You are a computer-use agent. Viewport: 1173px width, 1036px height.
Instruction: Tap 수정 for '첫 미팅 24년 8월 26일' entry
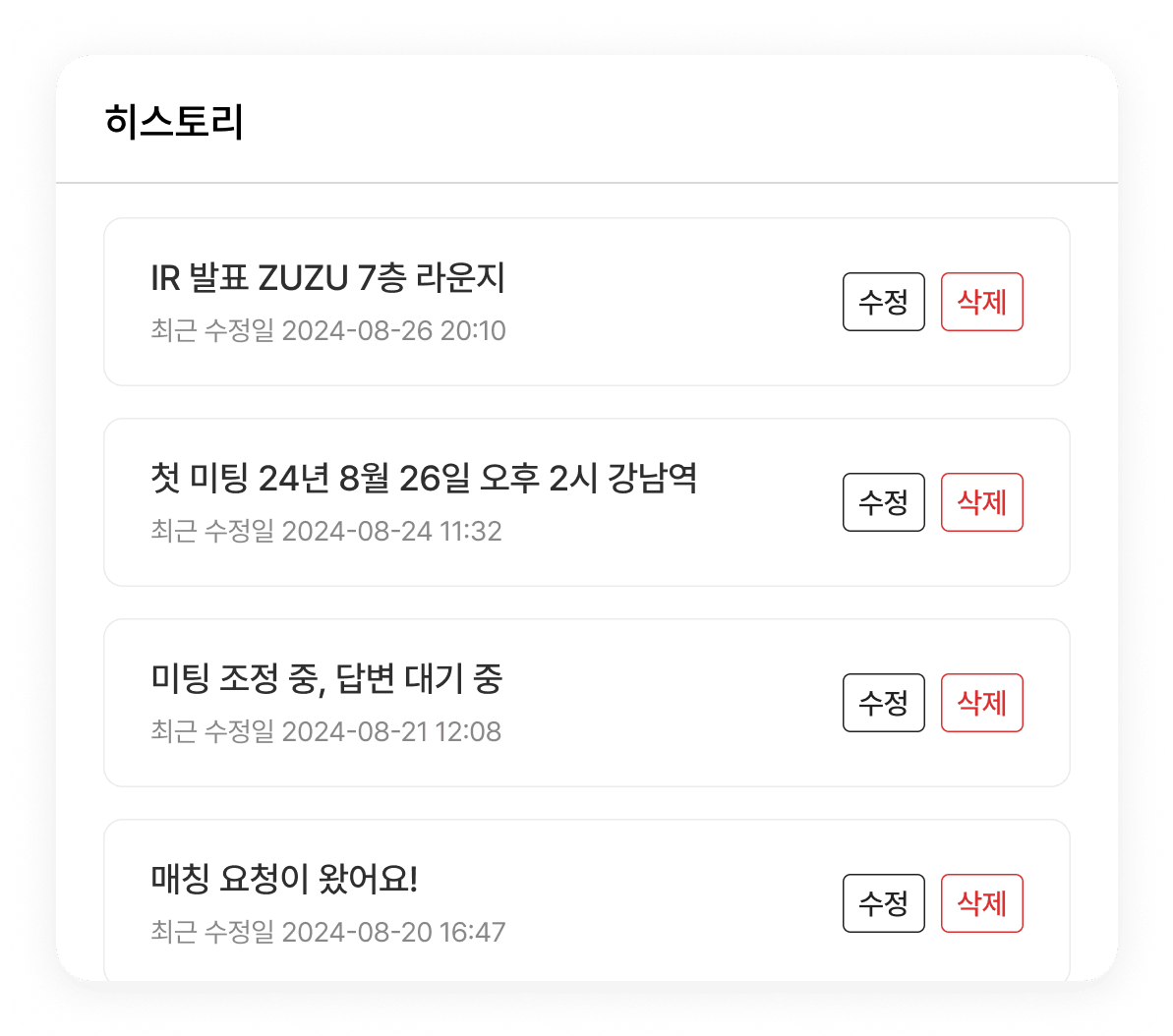click(x=883, y=502)
